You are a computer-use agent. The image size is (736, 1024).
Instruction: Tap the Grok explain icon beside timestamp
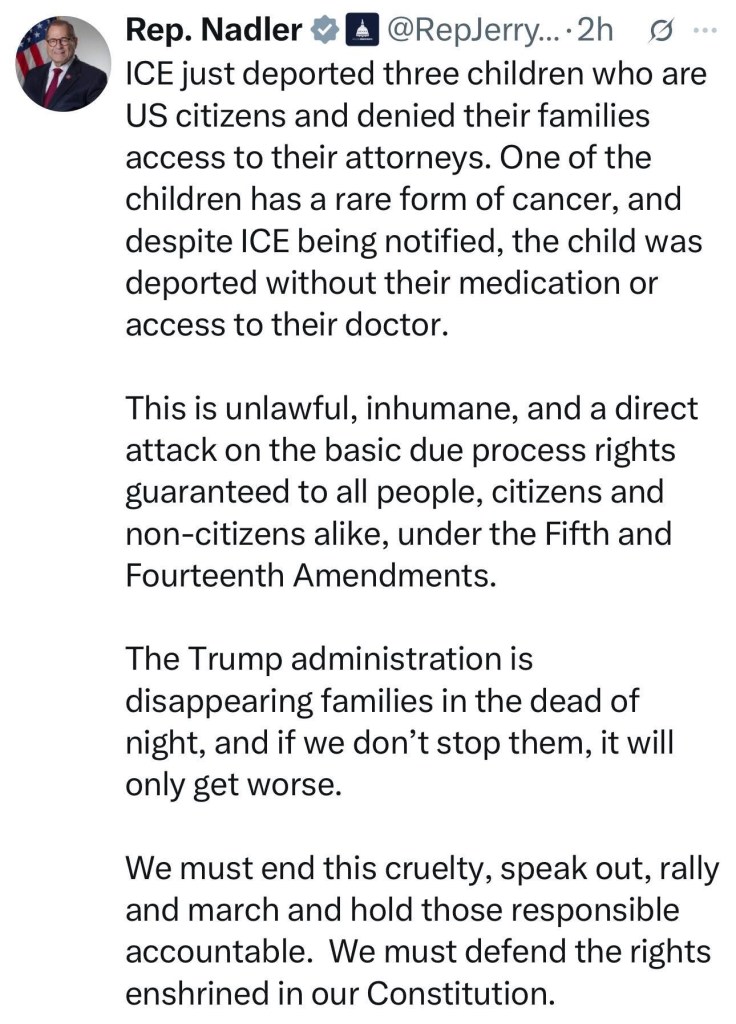pos(660,31)
